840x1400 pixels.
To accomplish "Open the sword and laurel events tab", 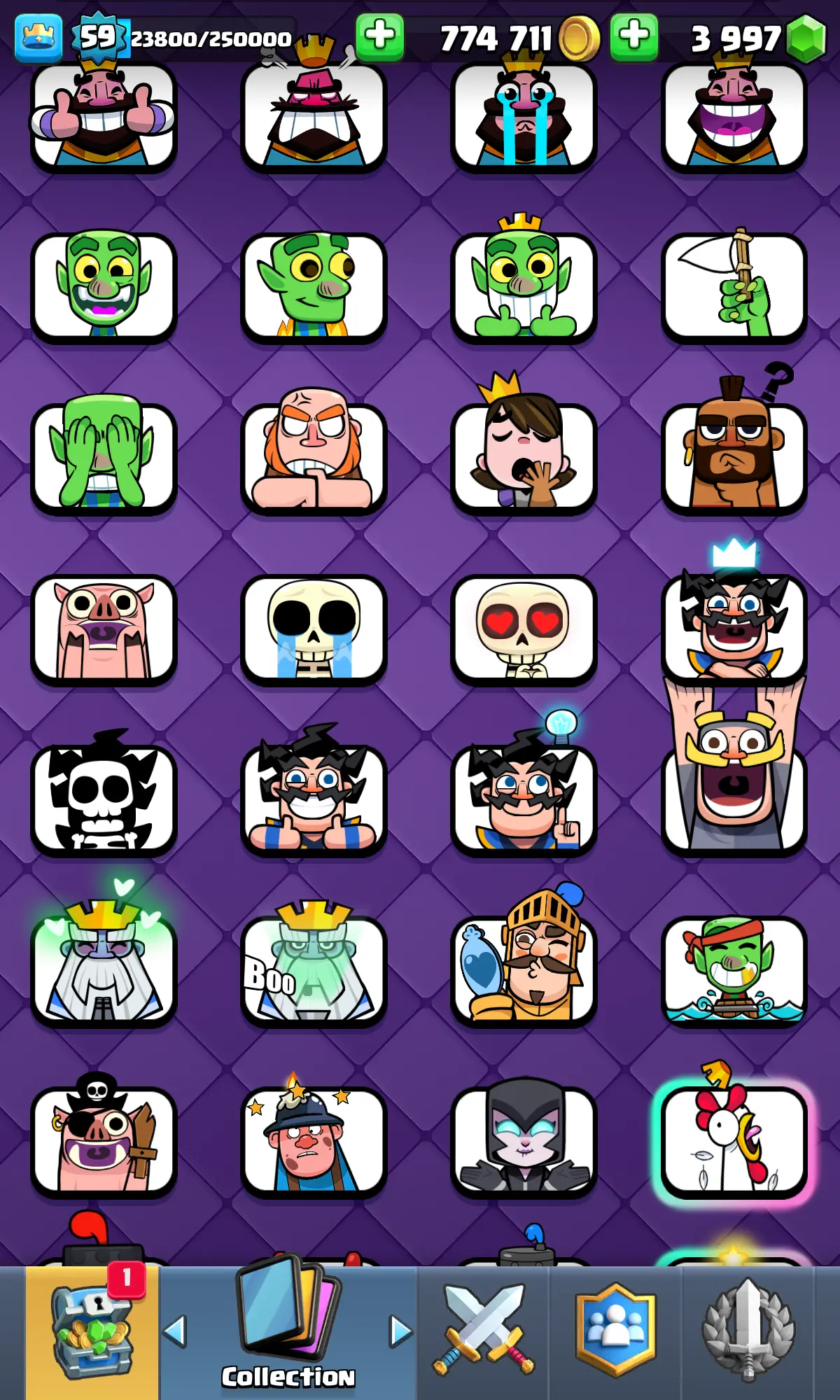I will 748,1330.
